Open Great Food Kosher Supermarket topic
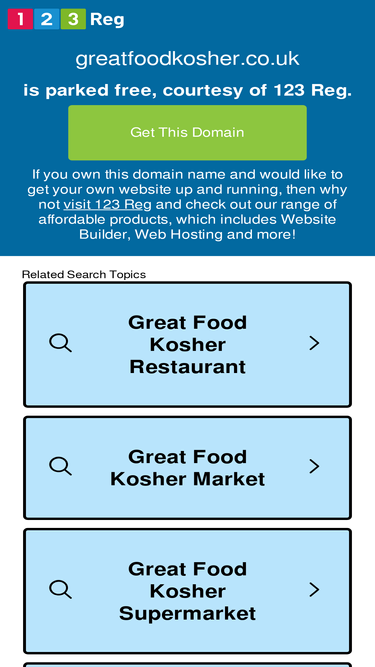Viewport: 375px width, 667px height. tap(187, 591)
